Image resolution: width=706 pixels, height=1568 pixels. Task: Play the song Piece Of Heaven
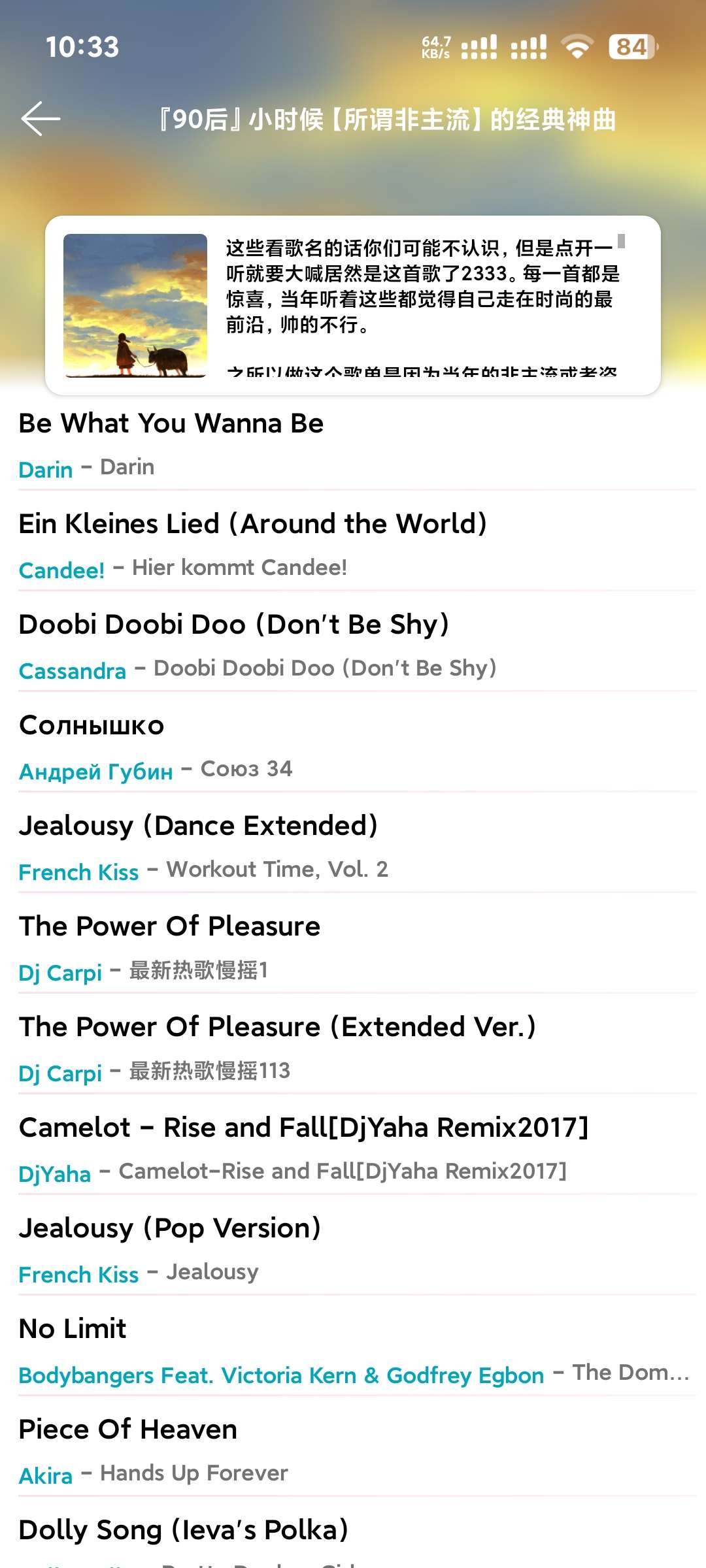click(x=127, y=1429)
